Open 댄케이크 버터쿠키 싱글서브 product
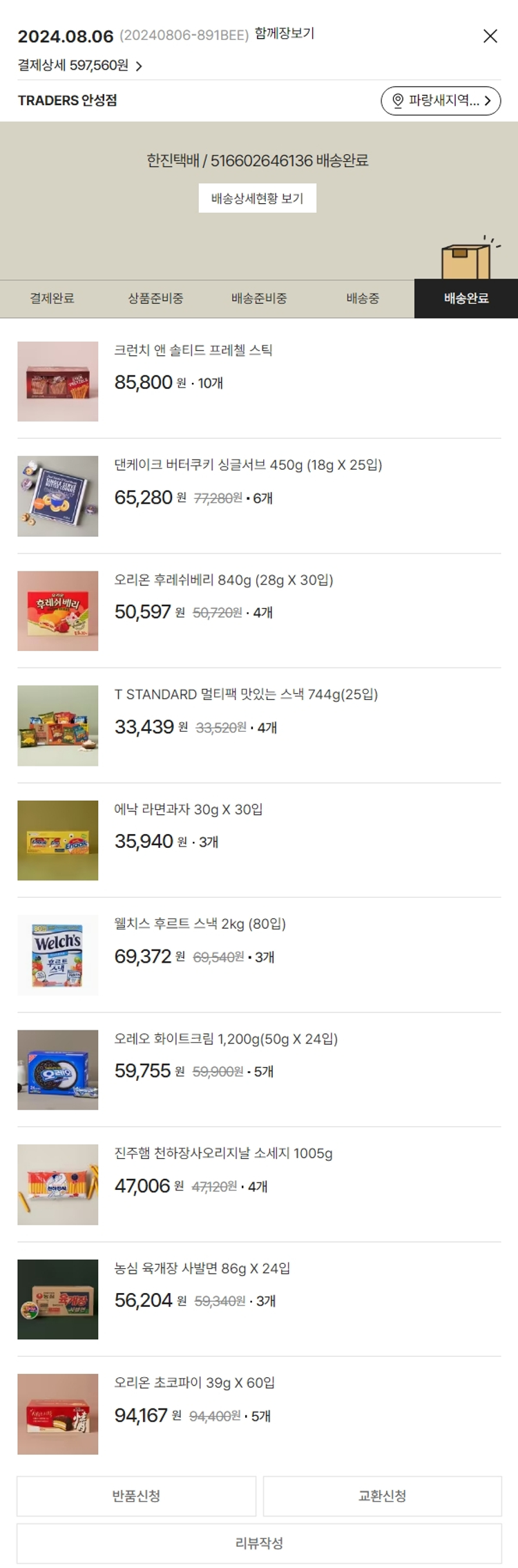This screenshot has width=518, height=1568. pyautogui.click(x=247, y=465)
